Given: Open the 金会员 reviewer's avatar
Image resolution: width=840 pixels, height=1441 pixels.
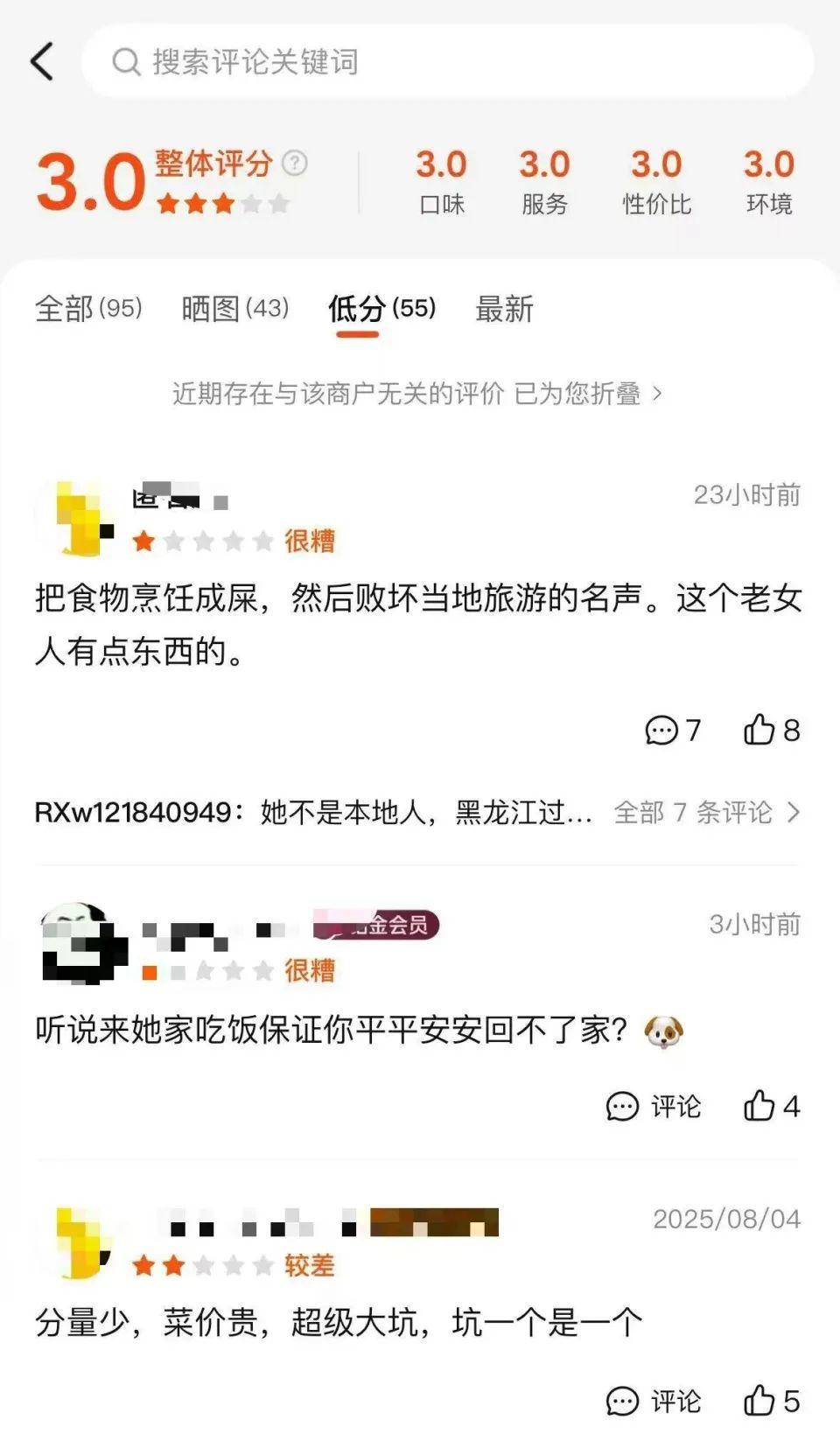Looking at the screenshot, I should pos(82,945).
